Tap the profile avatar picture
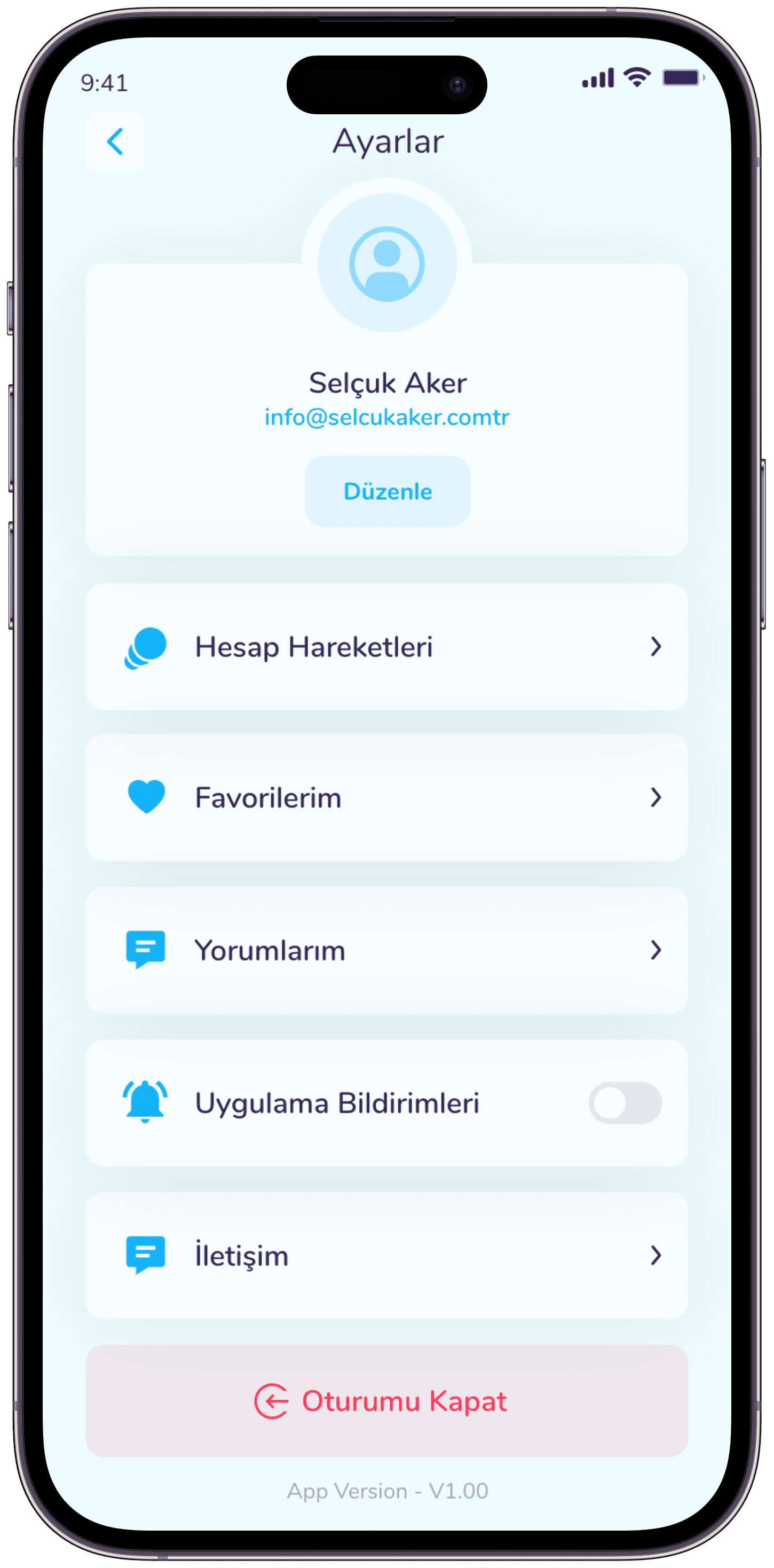Screen dimensions: 774x1568 [x=387, y=263]
